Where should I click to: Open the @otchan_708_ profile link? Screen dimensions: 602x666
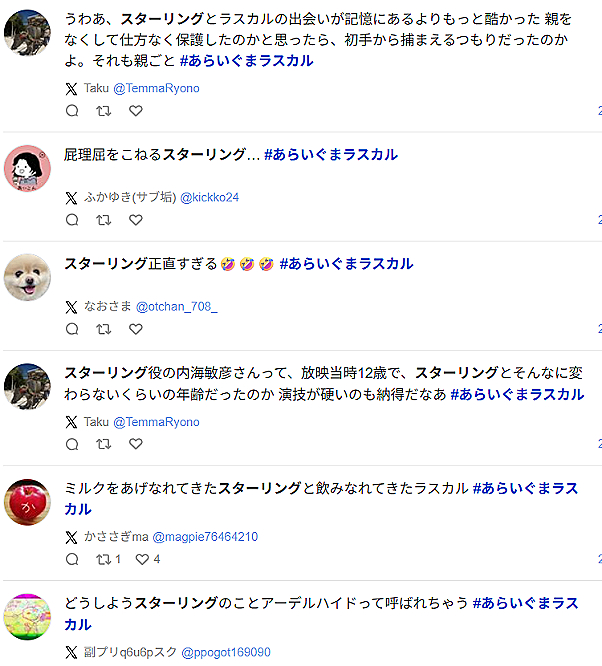point(176,306)
